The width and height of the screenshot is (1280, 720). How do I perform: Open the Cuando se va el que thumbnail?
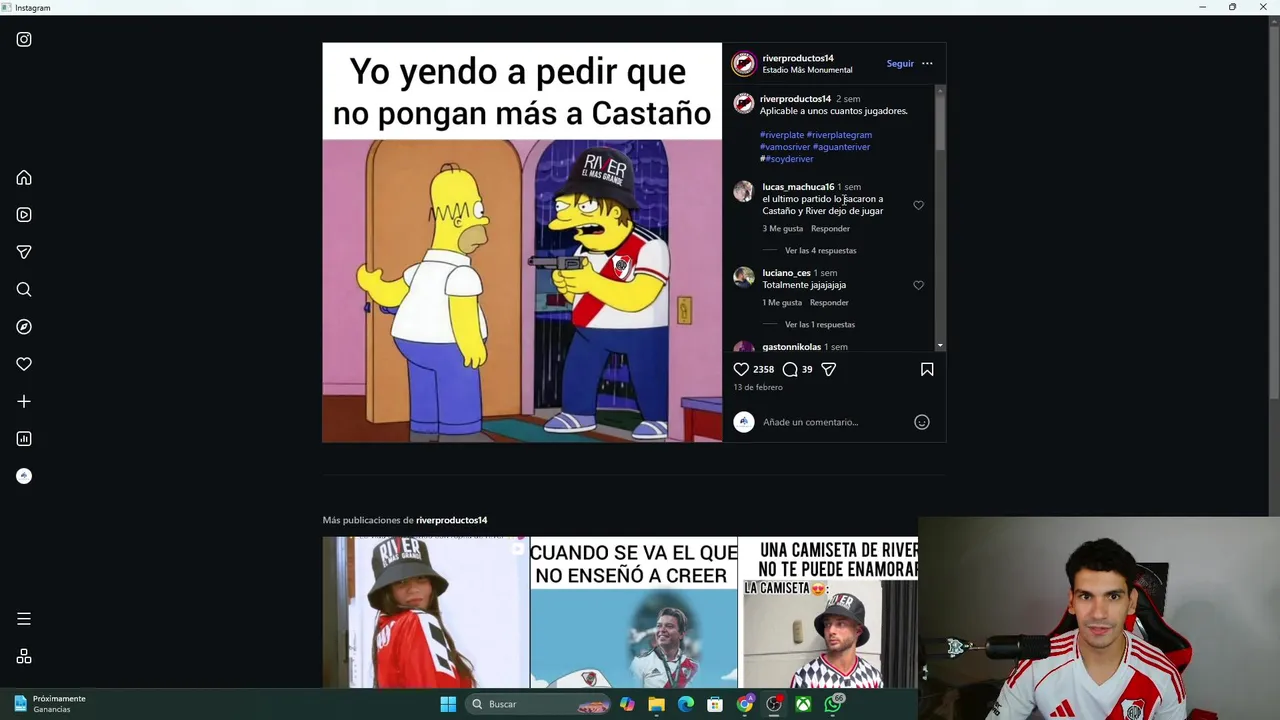[x=633, y=612]
